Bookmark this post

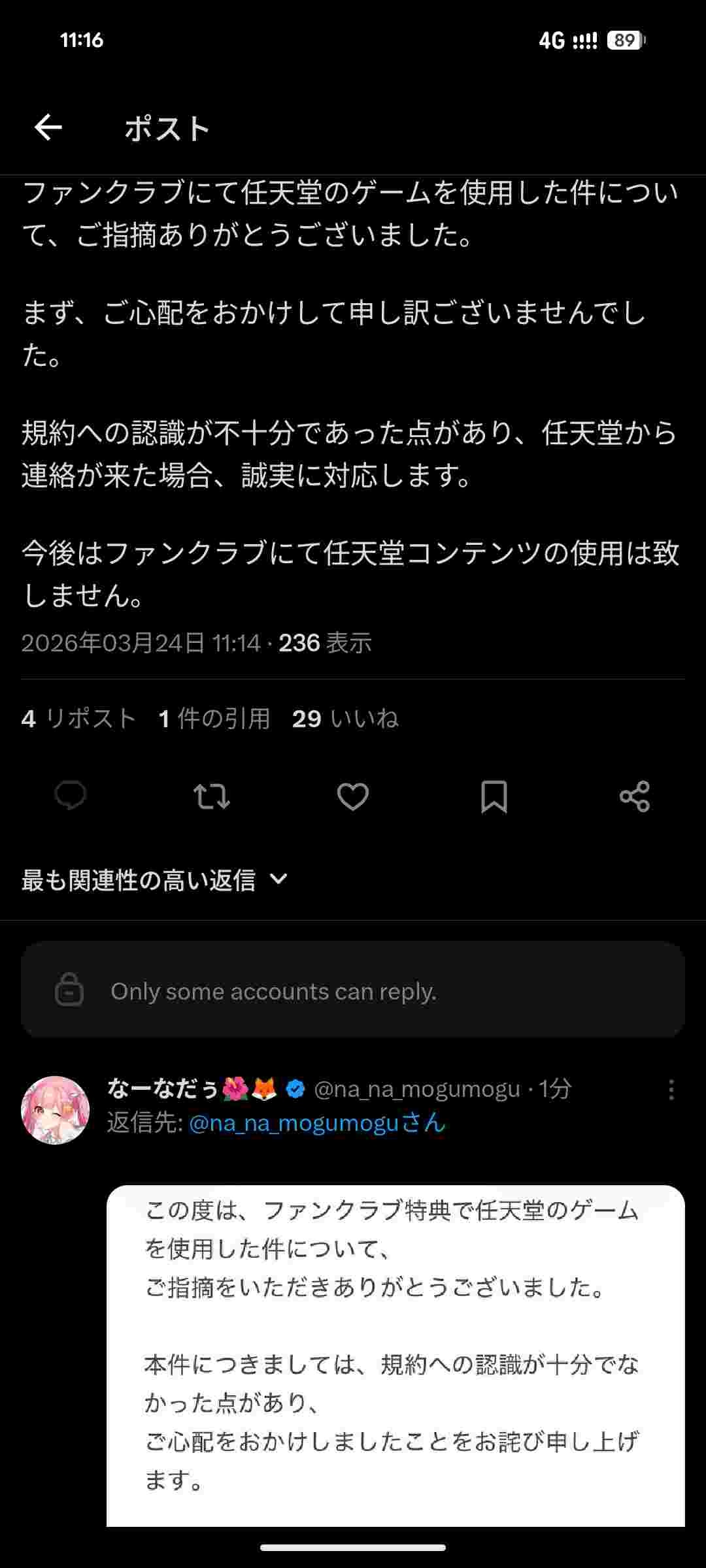[x=494, y=796]
